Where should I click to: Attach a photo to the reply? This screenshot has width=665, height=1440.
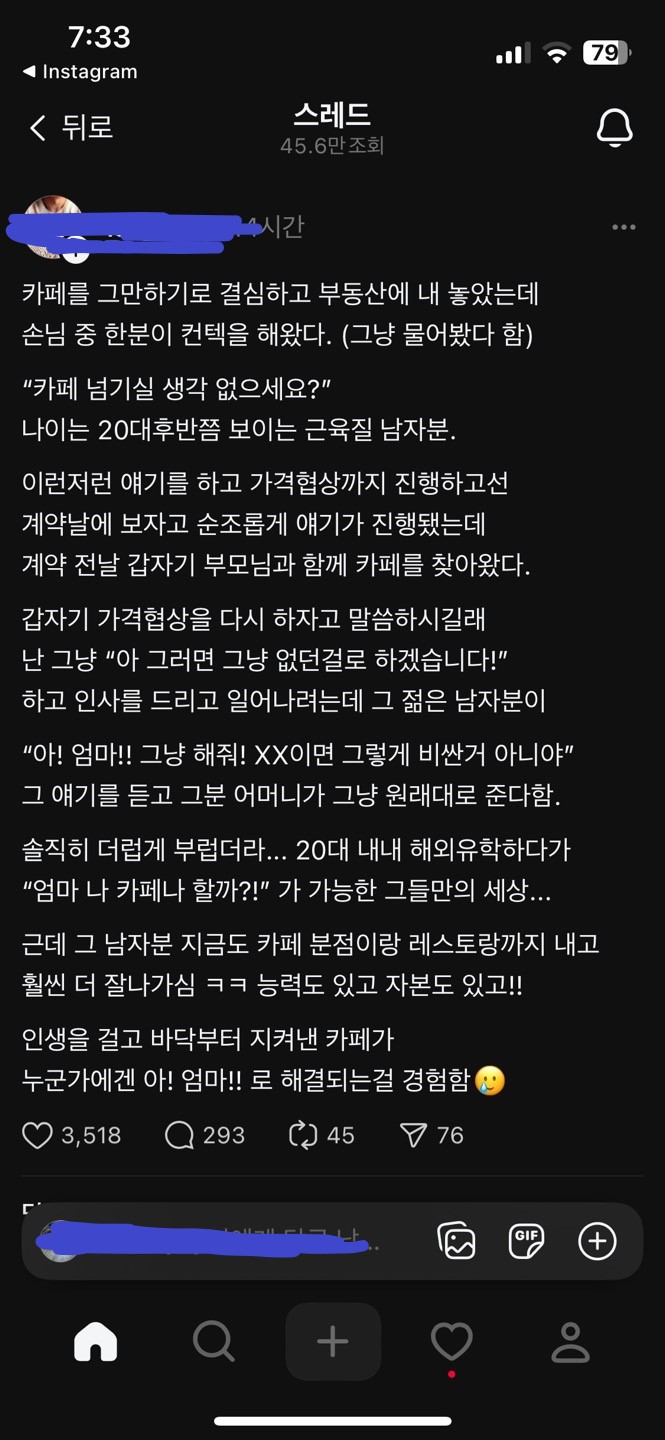tap(456, 1242)
